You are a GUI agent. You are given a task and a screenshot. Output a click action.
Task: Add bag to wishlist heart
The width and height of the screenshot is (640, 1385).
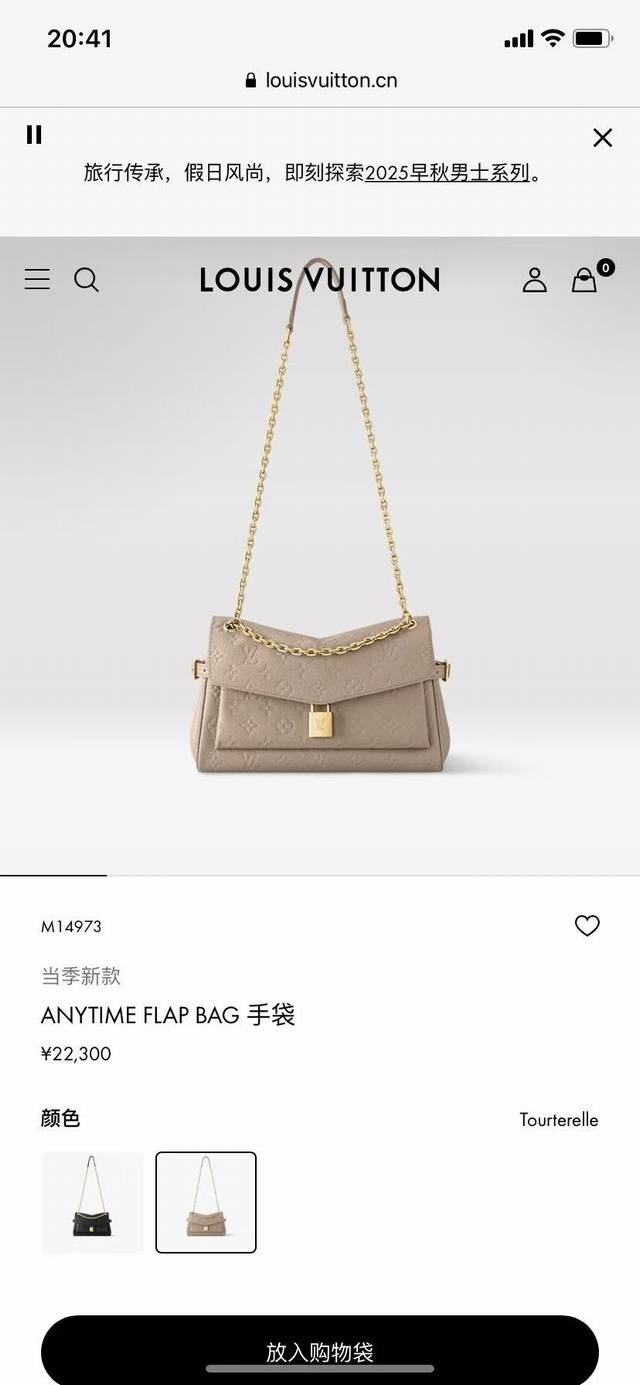point(587,926)
